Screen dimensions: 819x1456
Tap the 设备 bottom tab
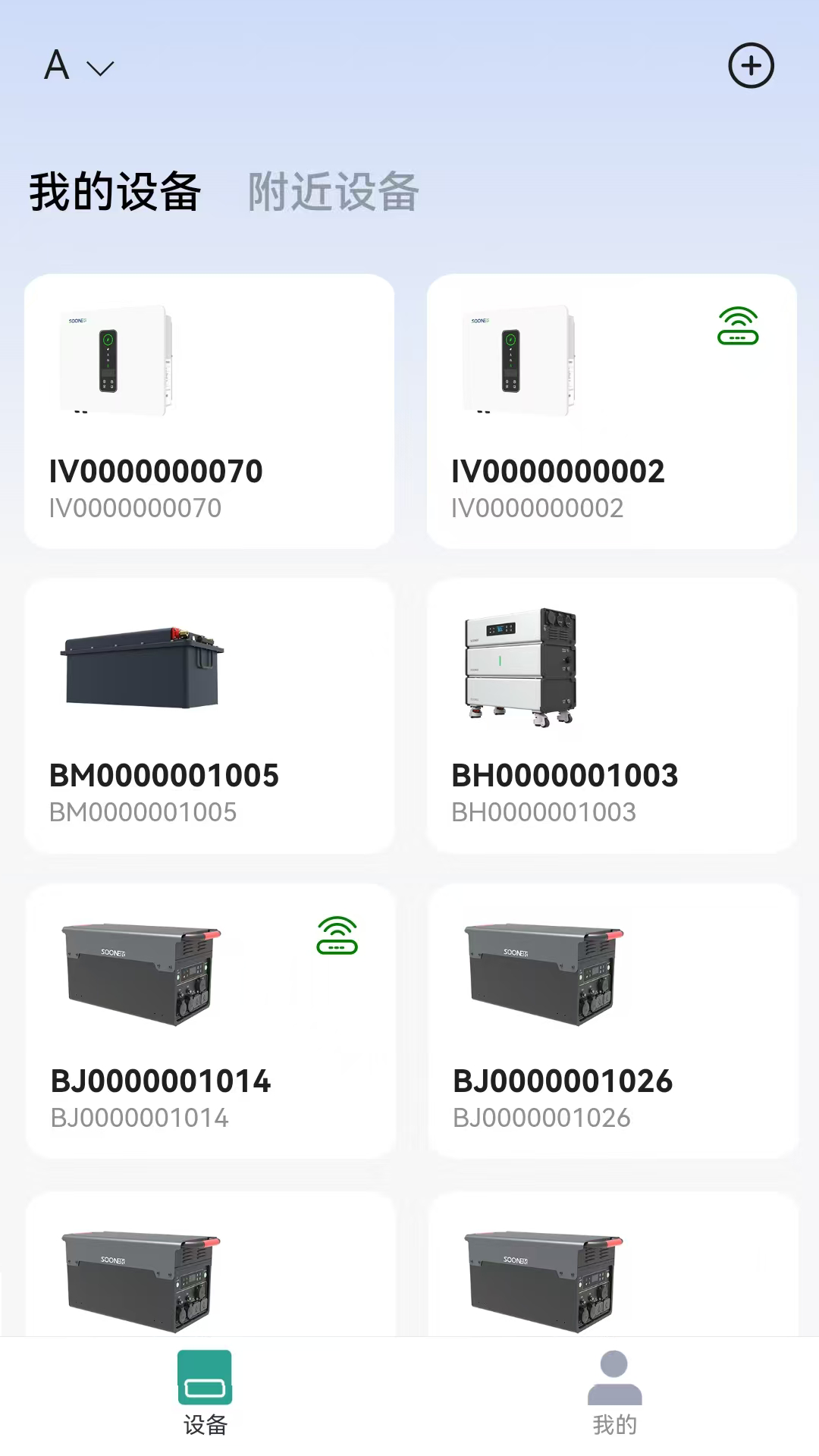click(205, 1394)
